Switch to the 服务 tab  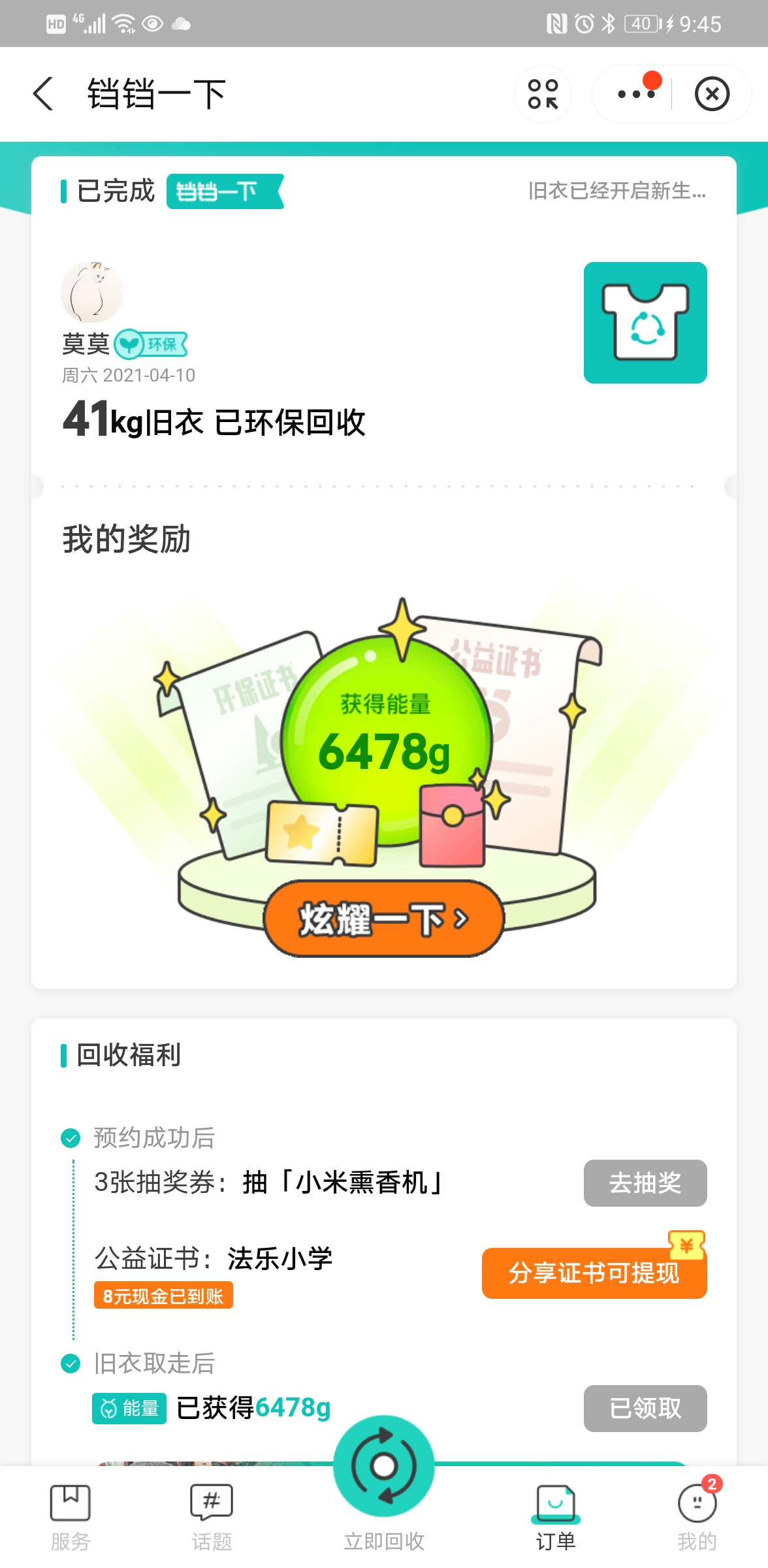click(71, 1517)
